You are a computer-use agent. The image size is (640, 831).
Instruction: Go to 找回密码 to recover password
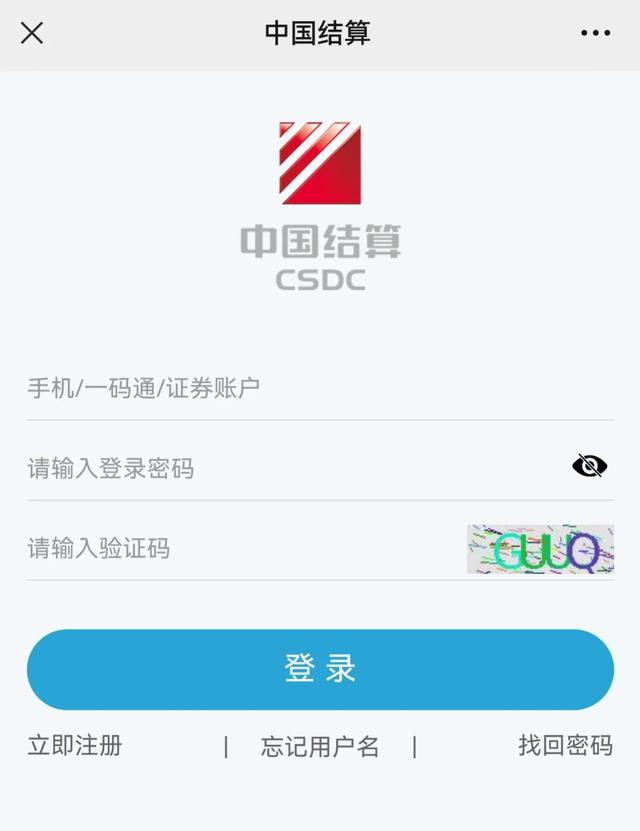point(565,745)
